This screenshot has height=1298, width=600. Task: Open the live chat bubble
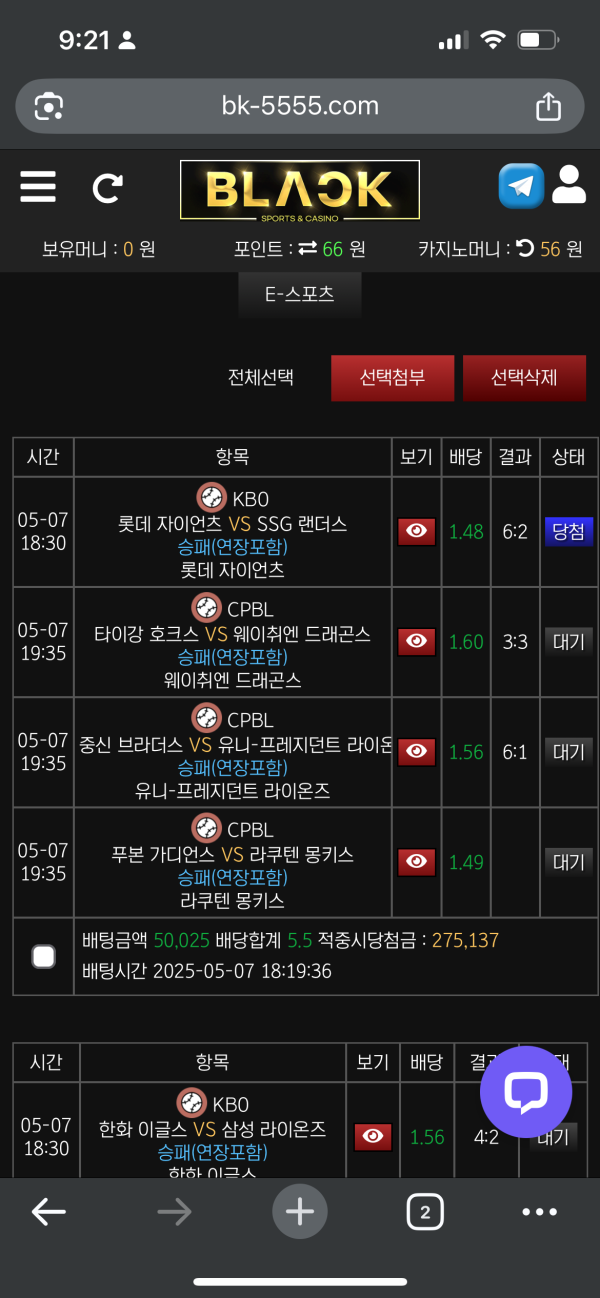coord(526,1092)
